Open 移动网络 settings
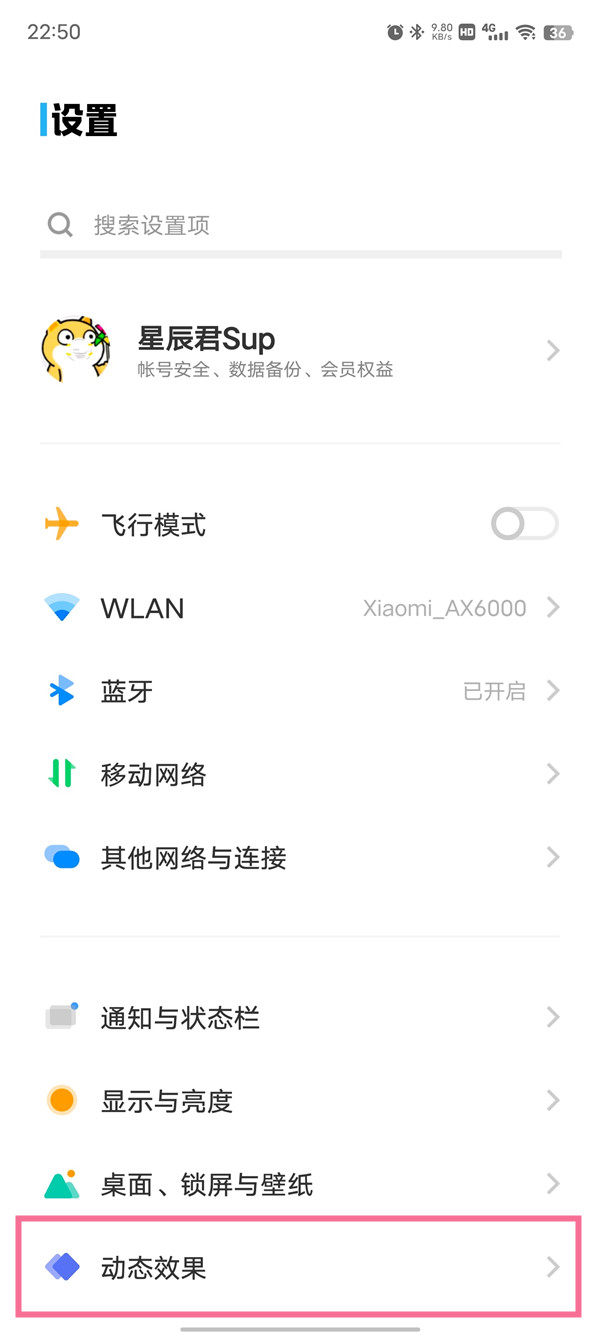The height and width of the screenshot is (1333, 600). (x=300, y=774)
